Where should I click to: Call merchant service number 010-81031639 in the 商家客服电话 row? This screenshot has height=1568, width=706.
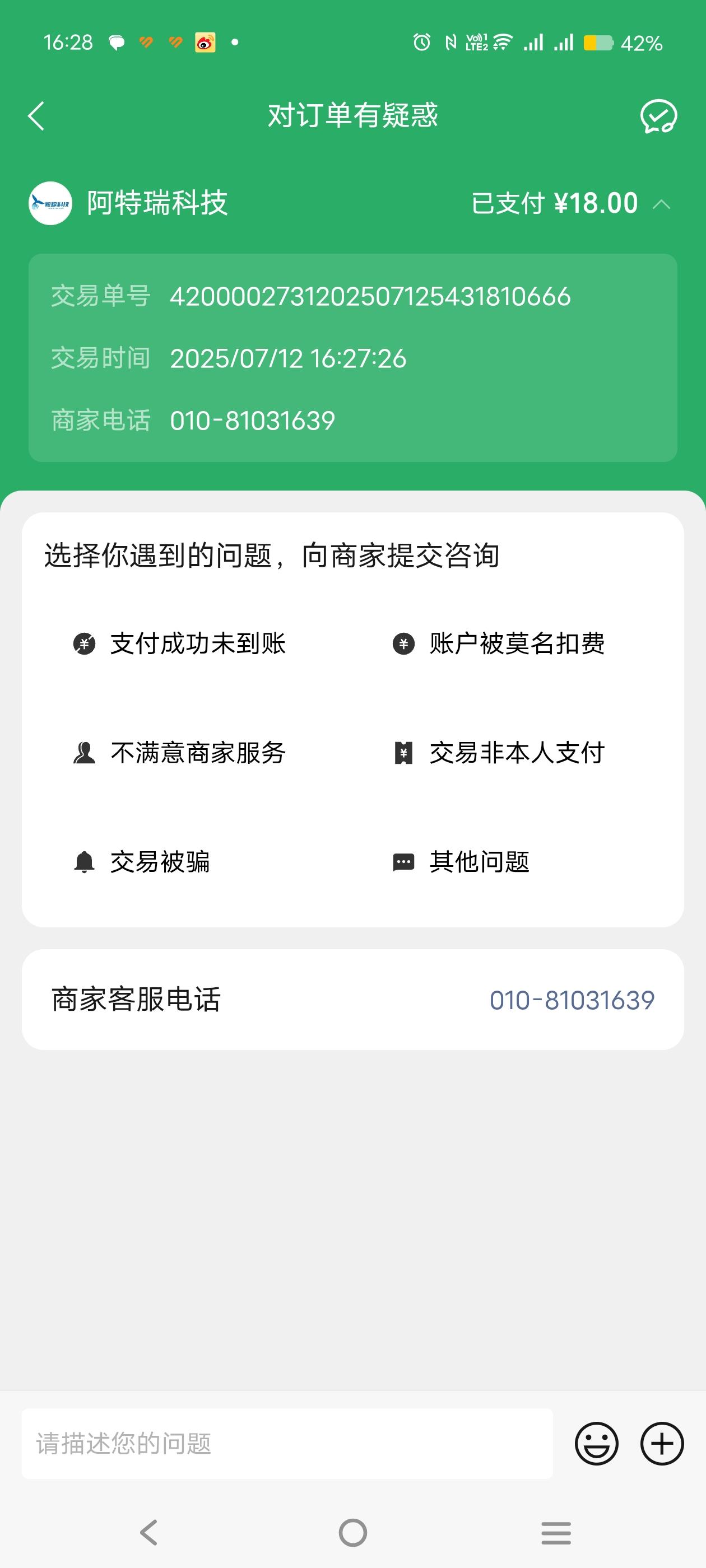point(572,1000)
